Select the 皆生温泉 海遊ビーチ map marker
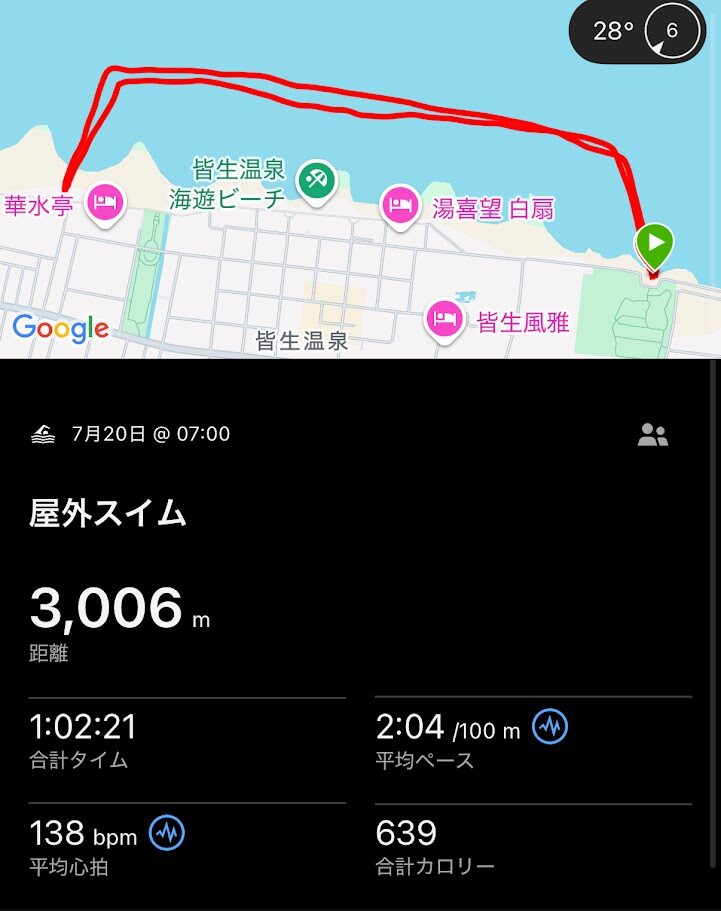721x911 pixels. click(318, 181)
